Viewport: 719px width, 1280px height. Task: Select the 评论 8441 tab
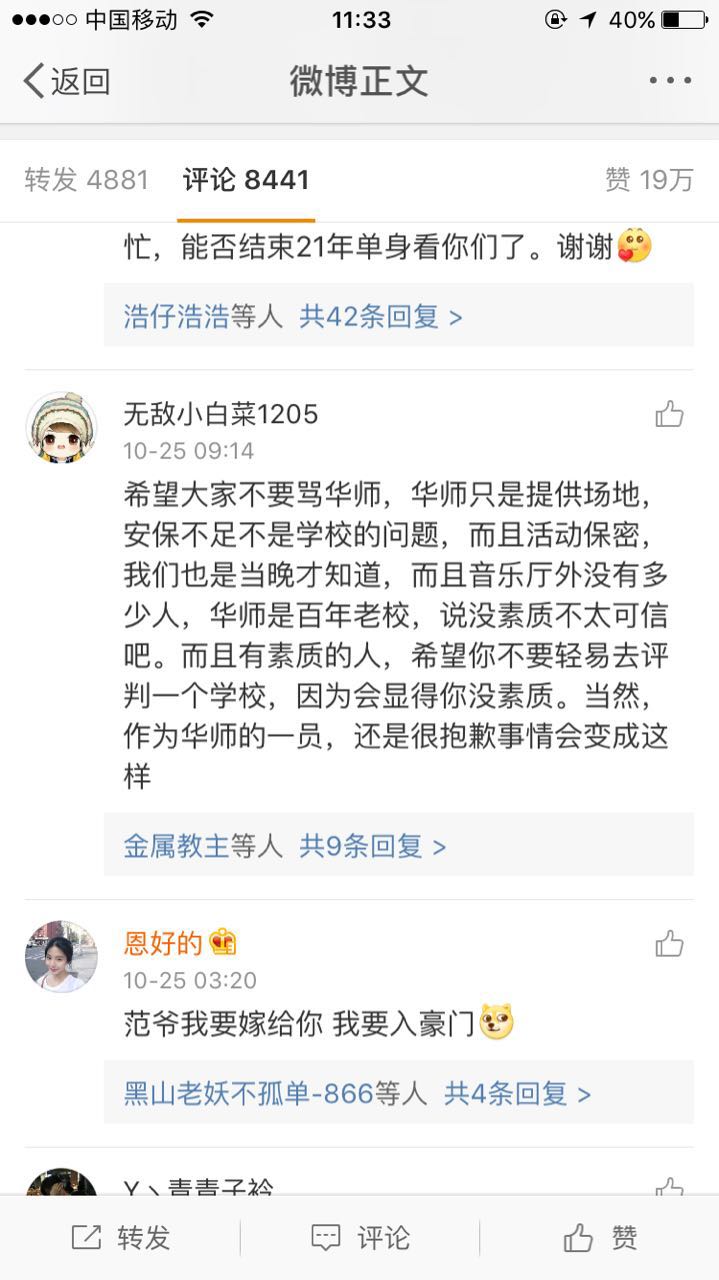(246, 180)
